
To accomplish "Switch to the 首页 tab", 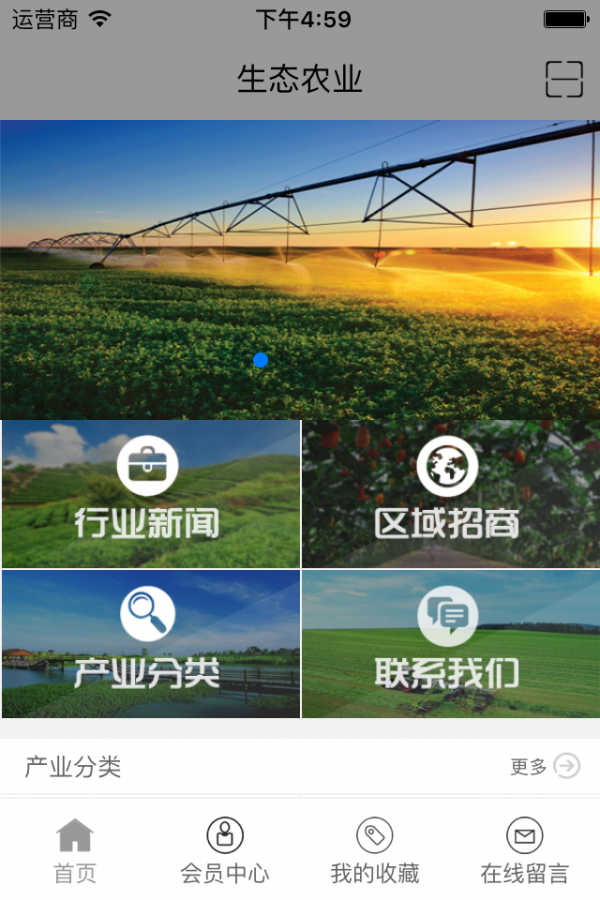I will coord(75,850).
